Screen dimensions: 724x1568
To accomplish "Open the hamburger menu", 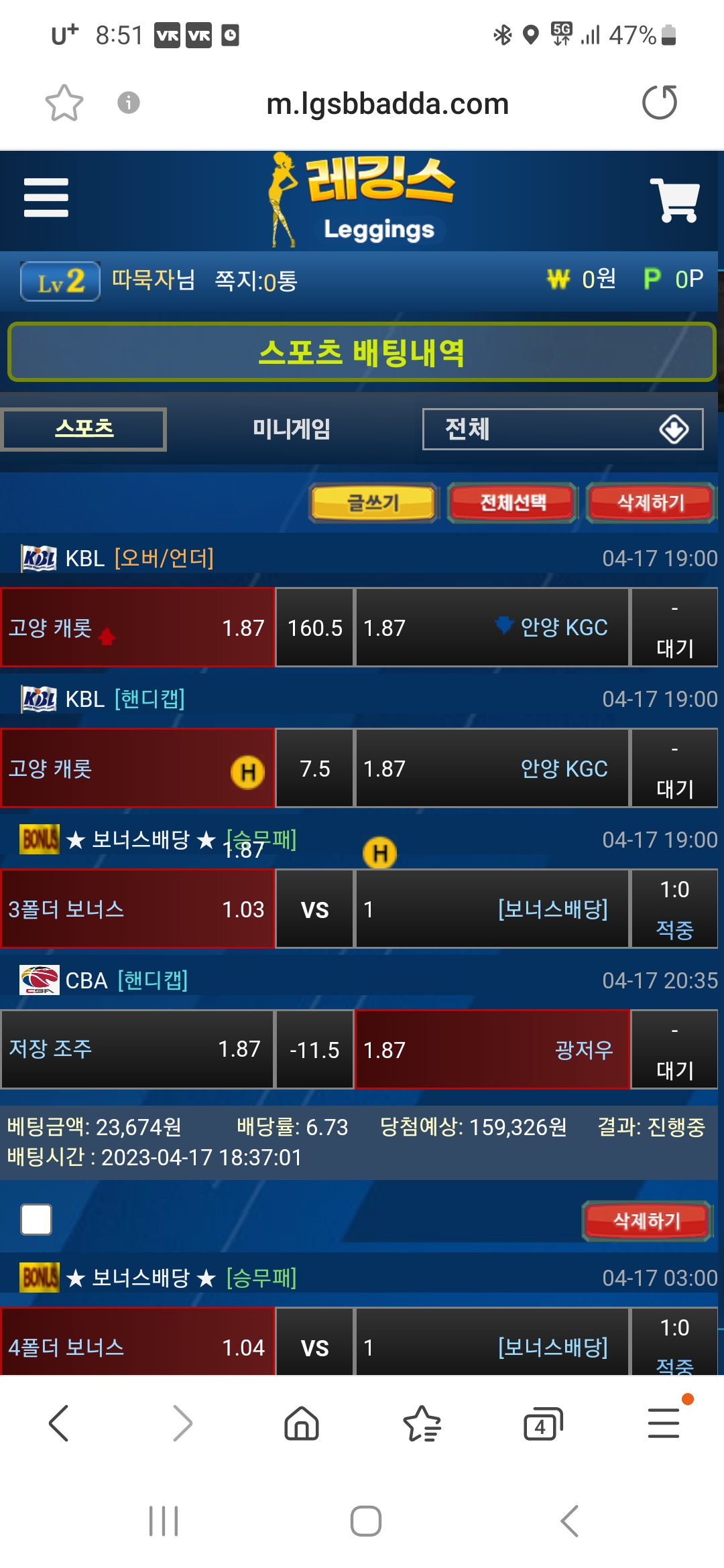I will click(46, 198).
